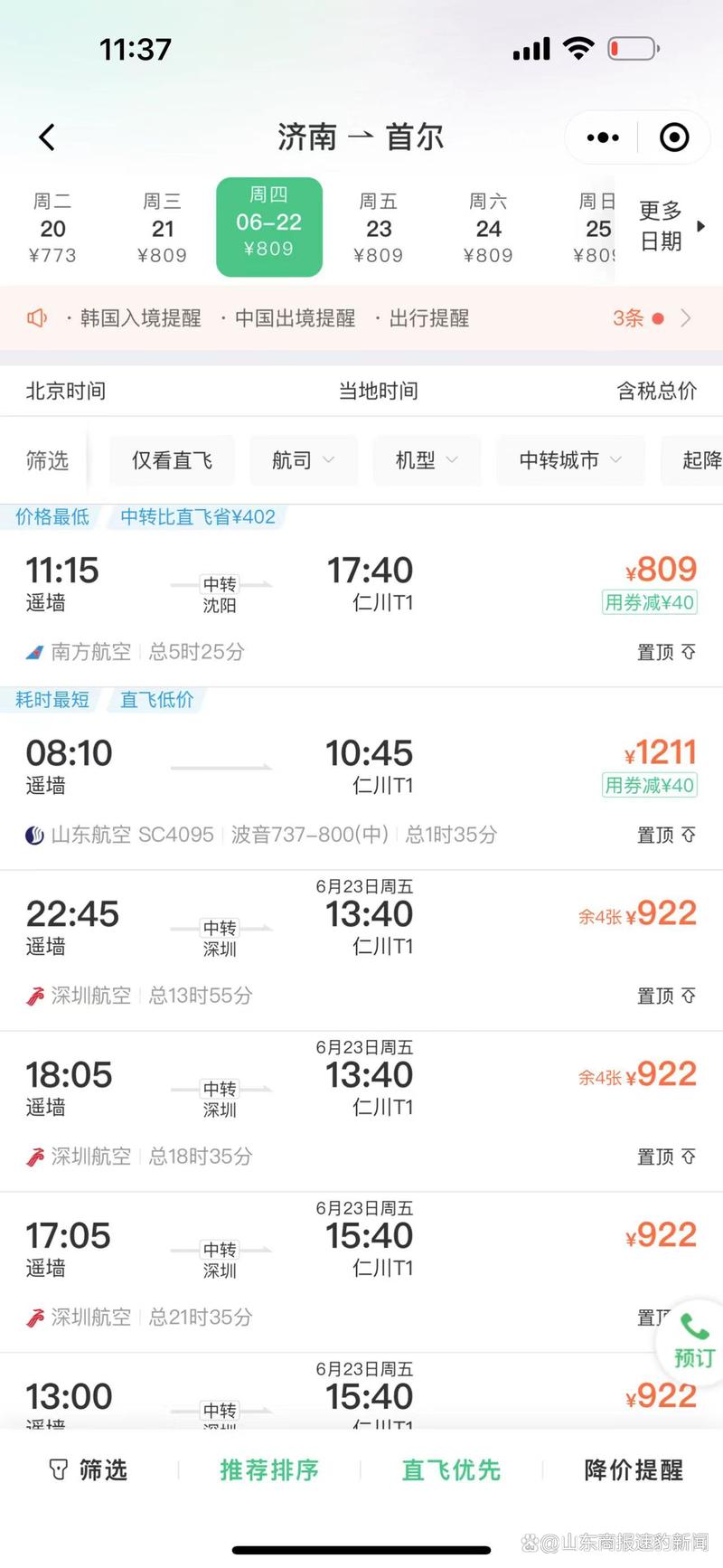Expand the 中转城市 transfer city dropdown

tap(570, 460)
